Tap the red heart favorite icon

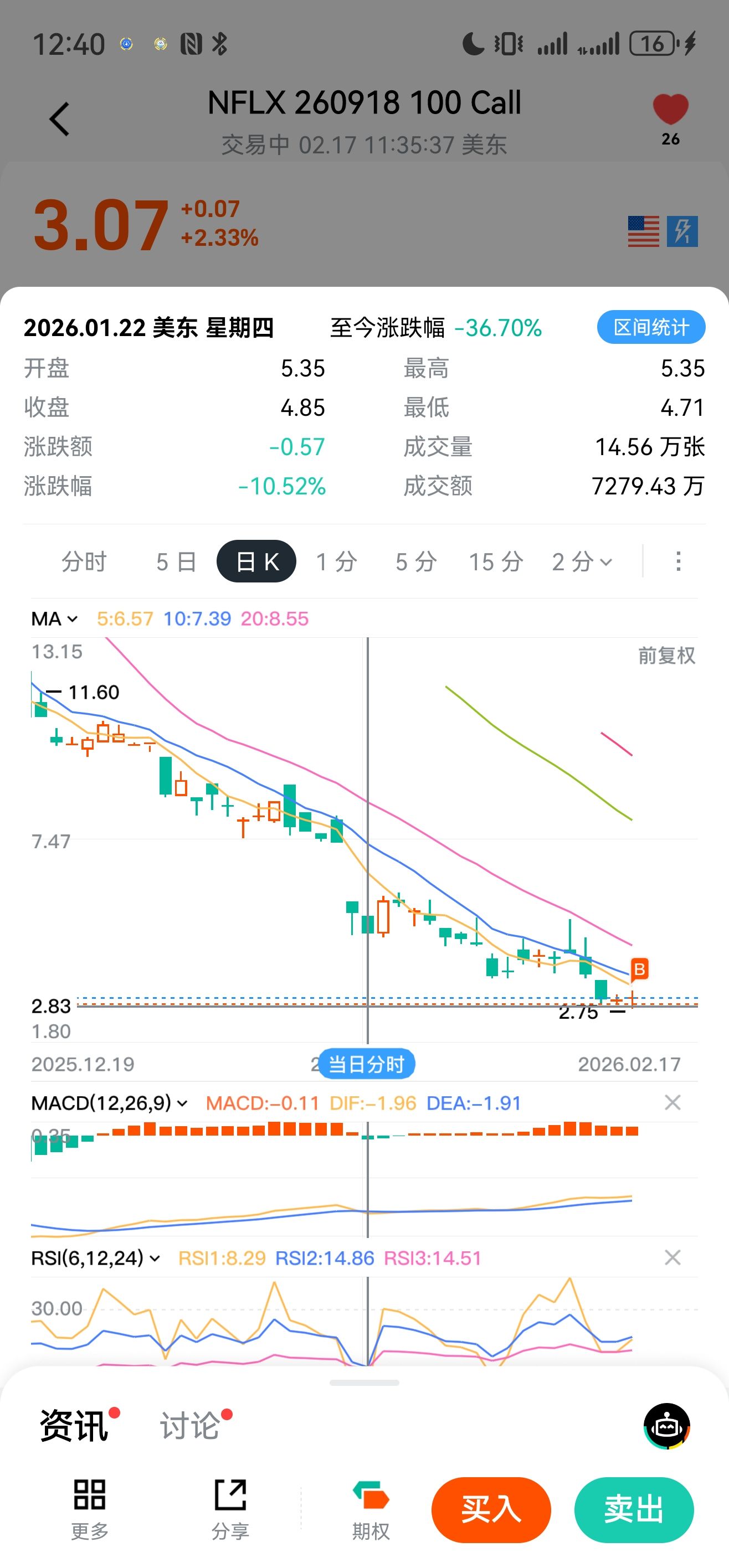click(x=670, y=111)
